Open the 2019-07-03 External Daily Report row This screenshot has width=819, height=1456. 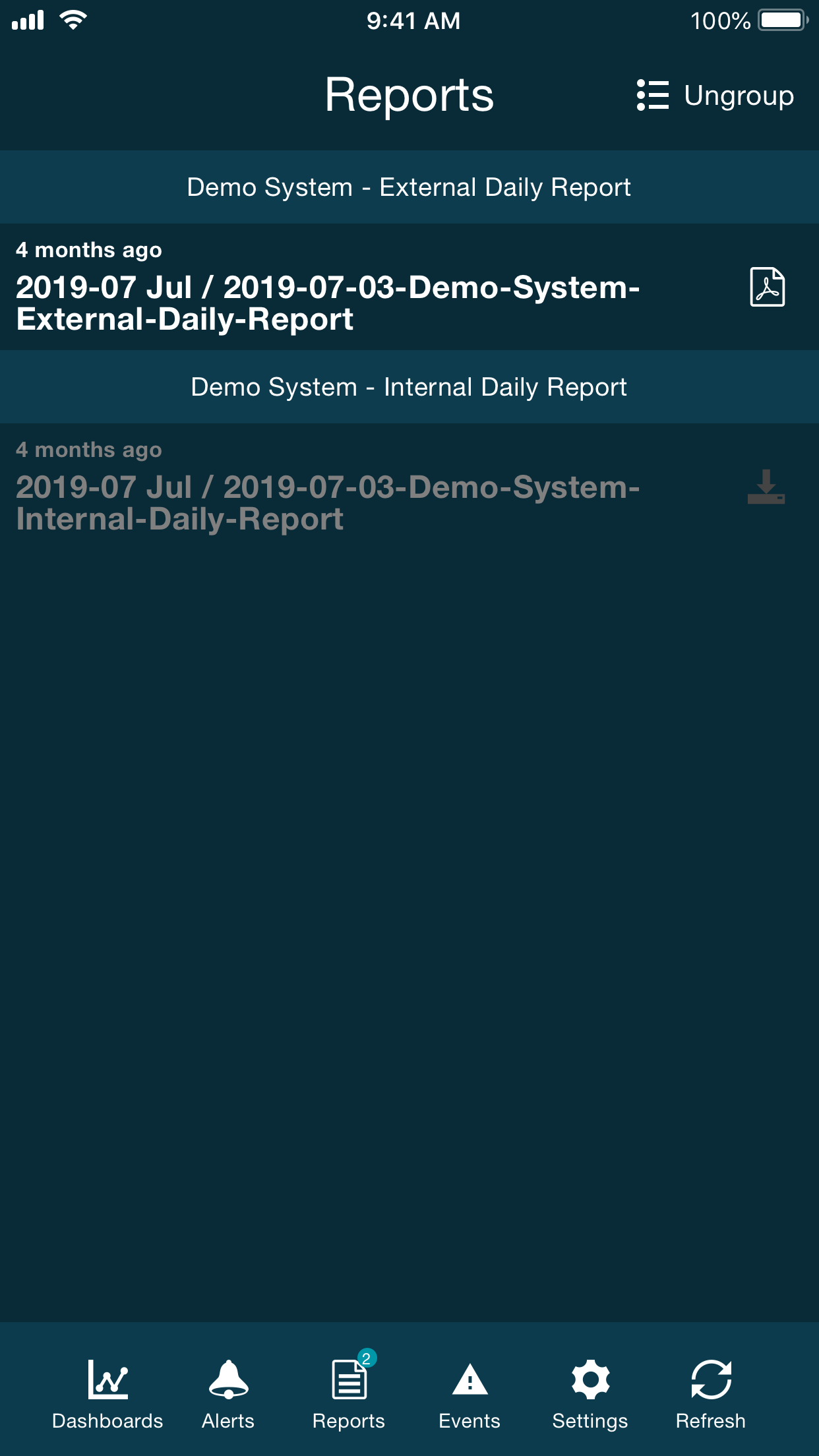coord(409,287)
